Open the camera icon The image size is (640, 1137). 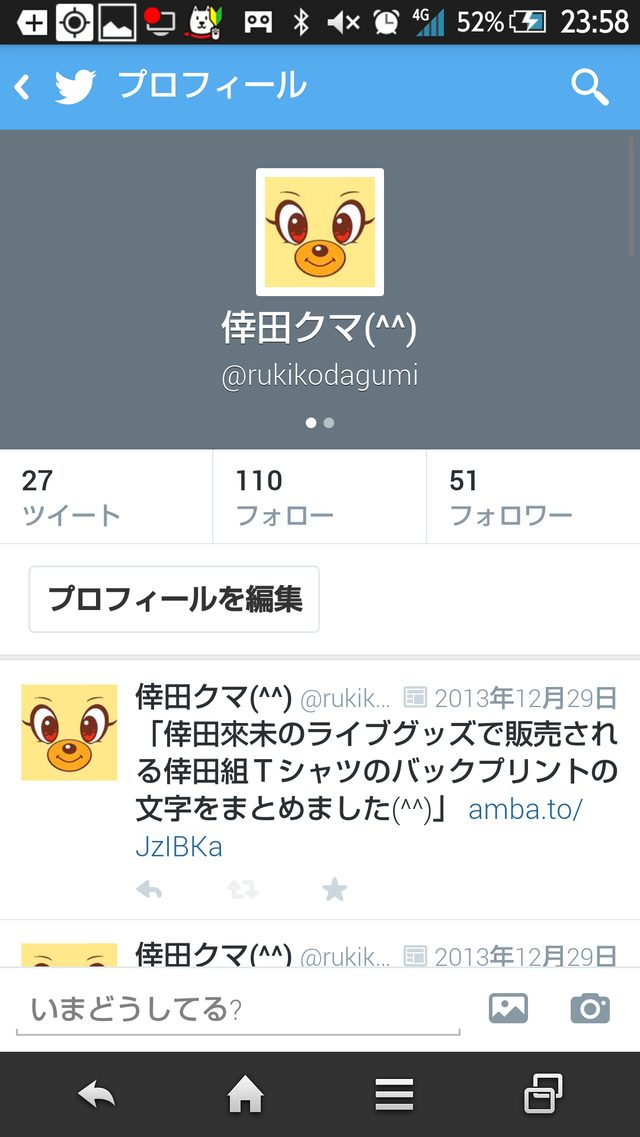(590, 1008)
